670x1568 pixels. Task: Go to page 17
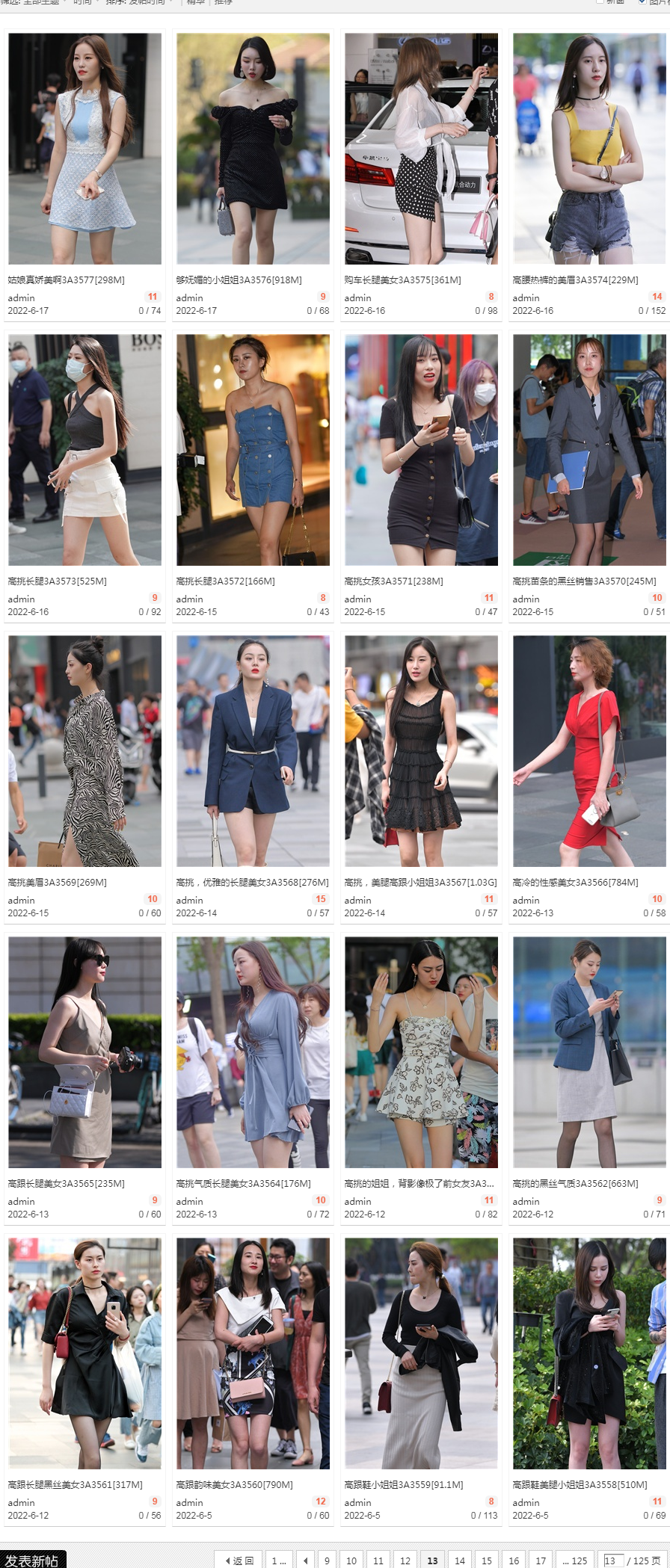541,1561
